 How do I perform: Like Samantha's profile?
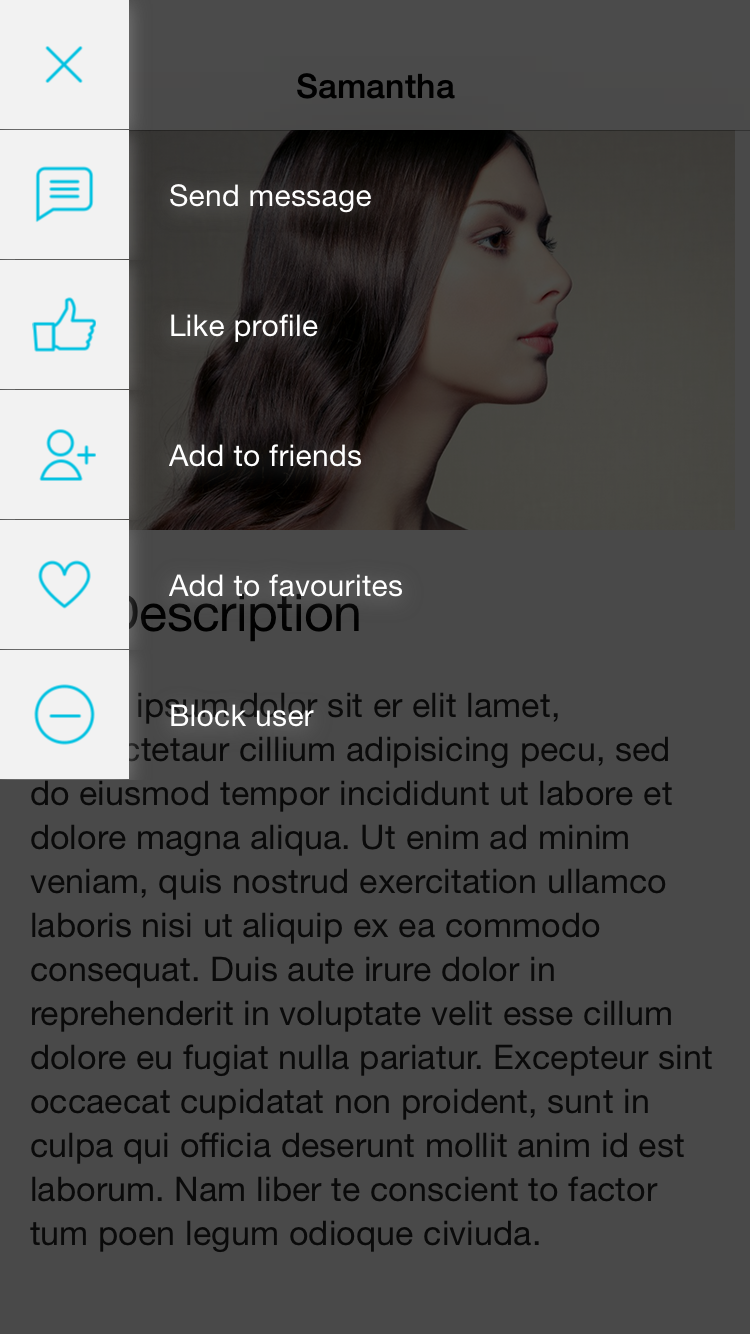64,325
